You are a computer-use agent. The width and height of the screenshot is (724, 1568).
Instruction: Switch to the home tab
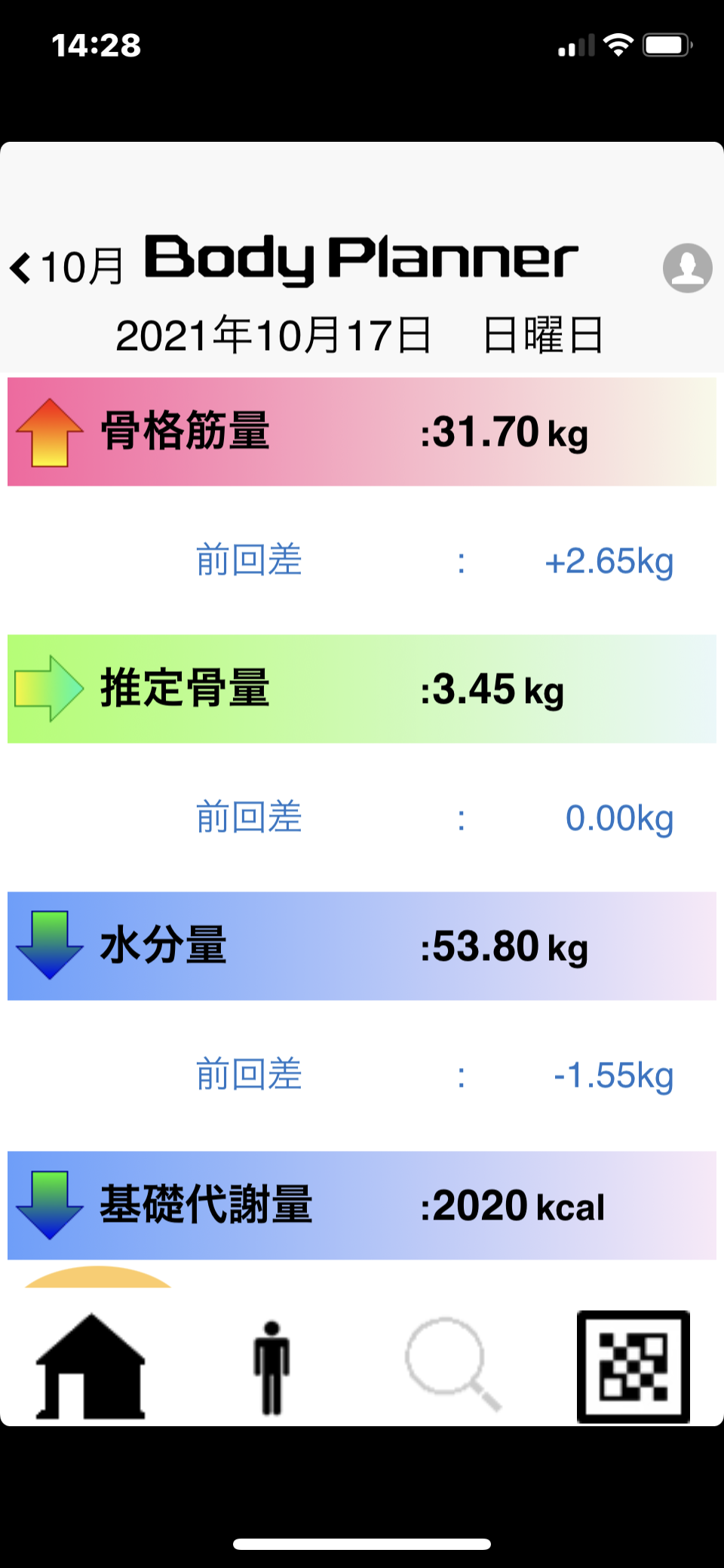pyautogui.click(x=90, y=1366)
